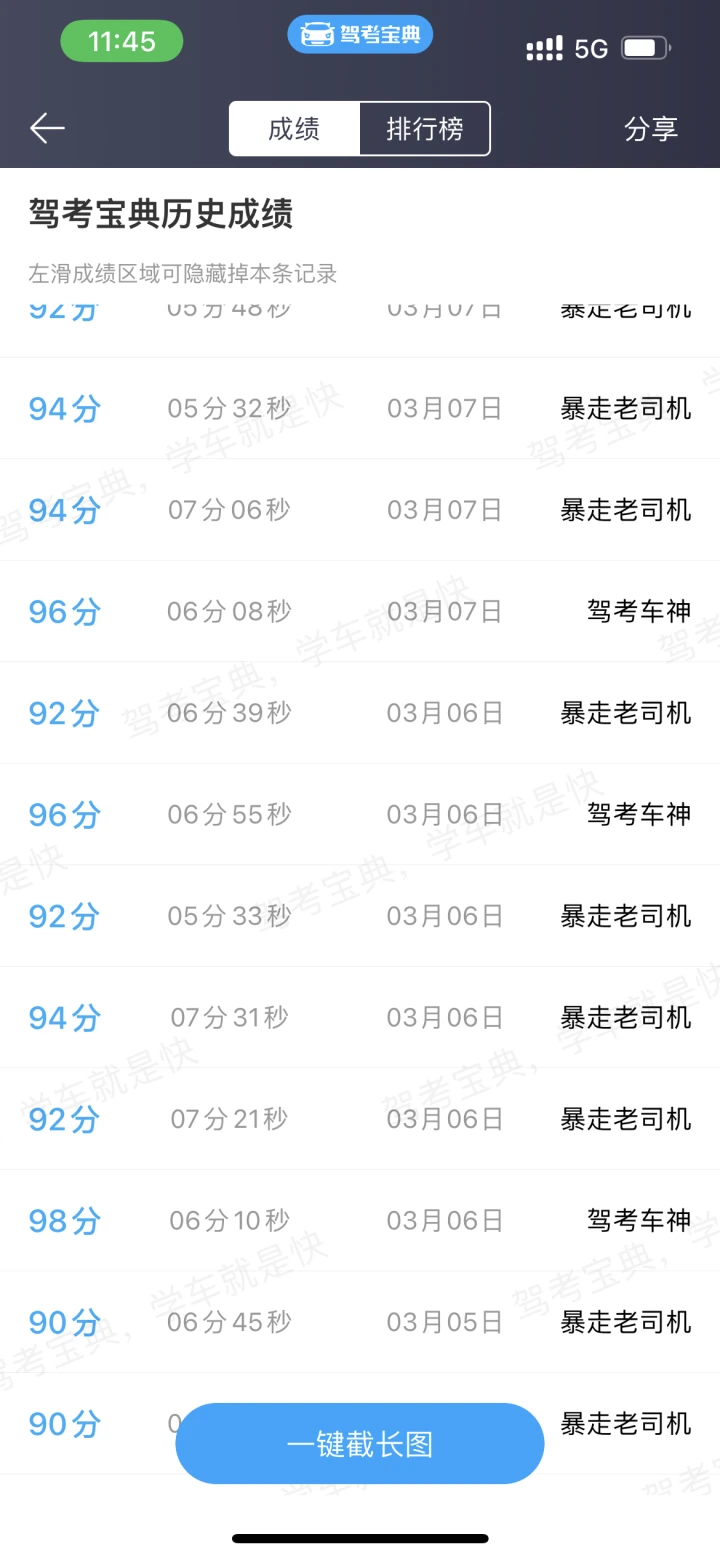Tap the 一键截长图 button
Screen dimensions: 720x1558
coord(360,1443)
